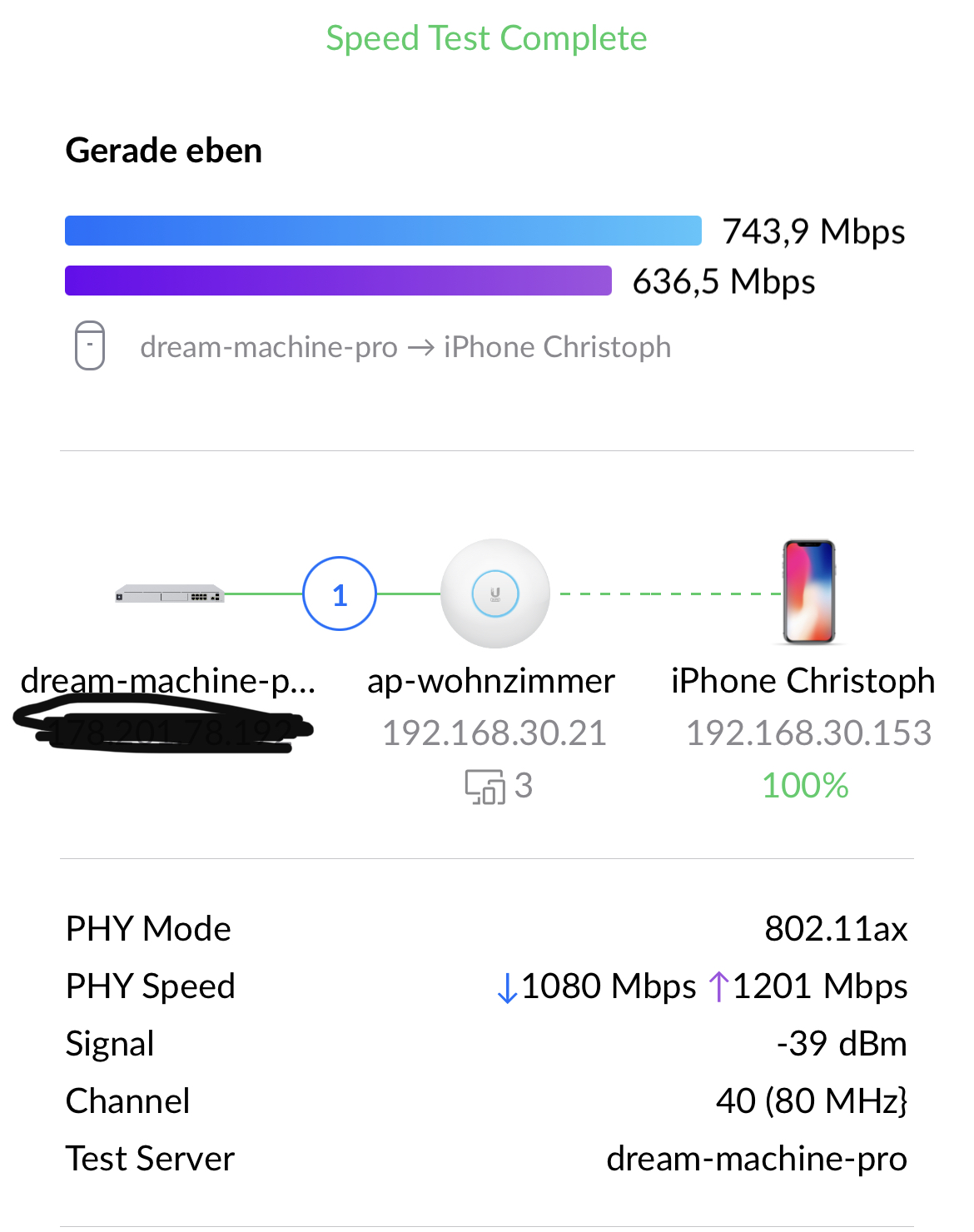This screenshot has width=974, height=1232.
Task: Open the ap-wohnzimmer access point
Action: [494, 594]
